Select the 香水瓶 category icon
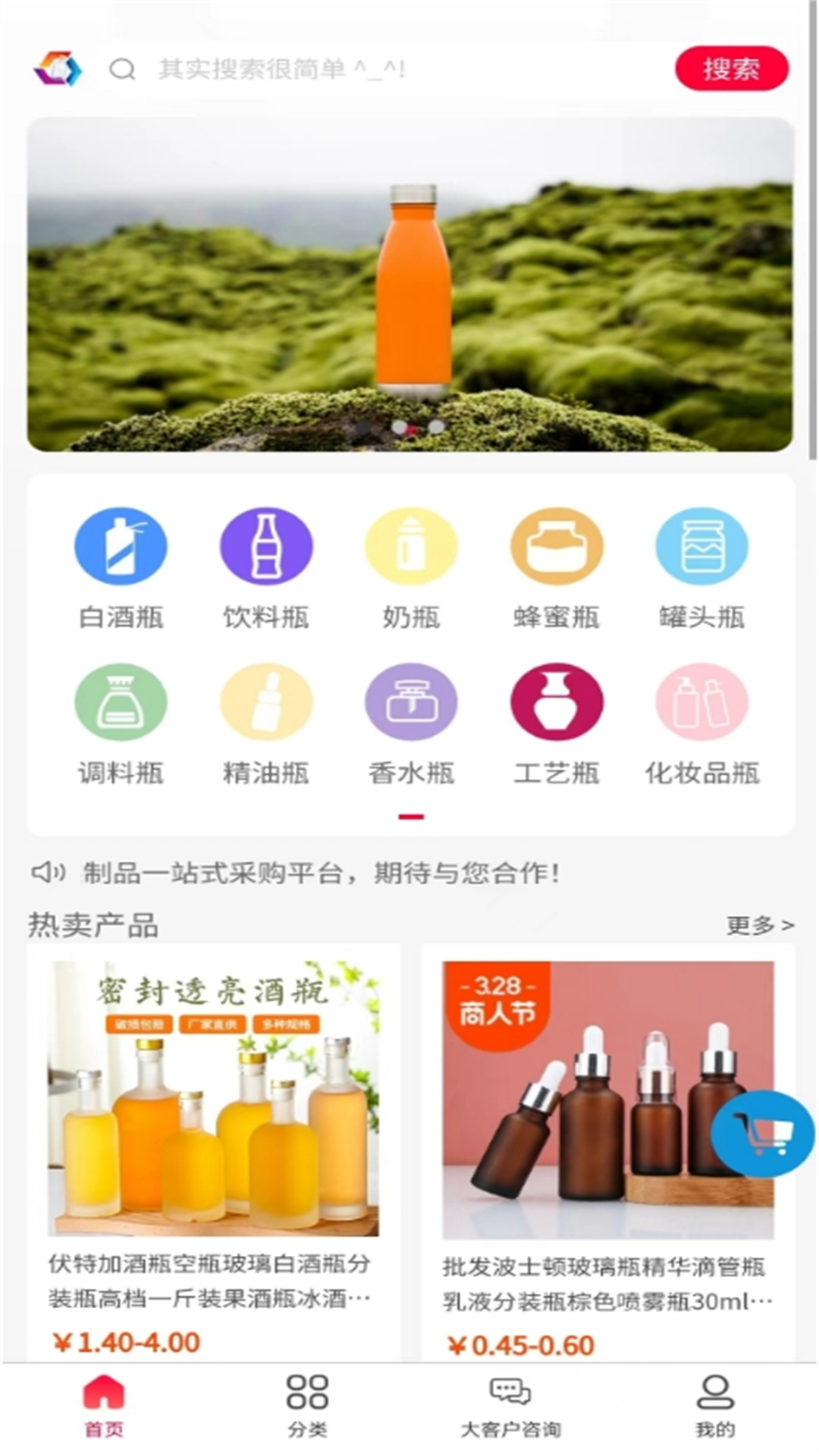The image size is (819, 1456). 412,704
